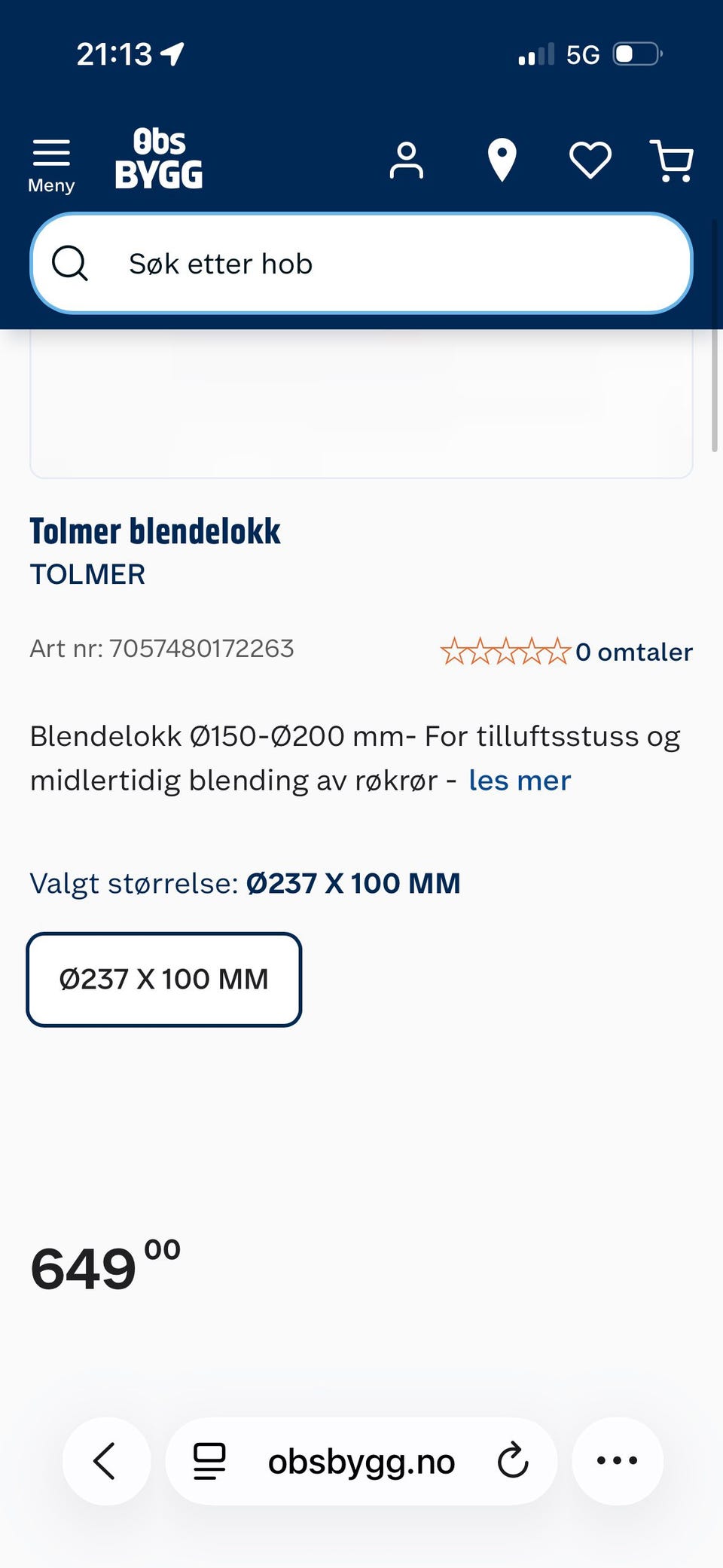This screenshot has height=1568, width=723.
Task: Navigate back using the chevron icon
Action: pos(106,1460)
